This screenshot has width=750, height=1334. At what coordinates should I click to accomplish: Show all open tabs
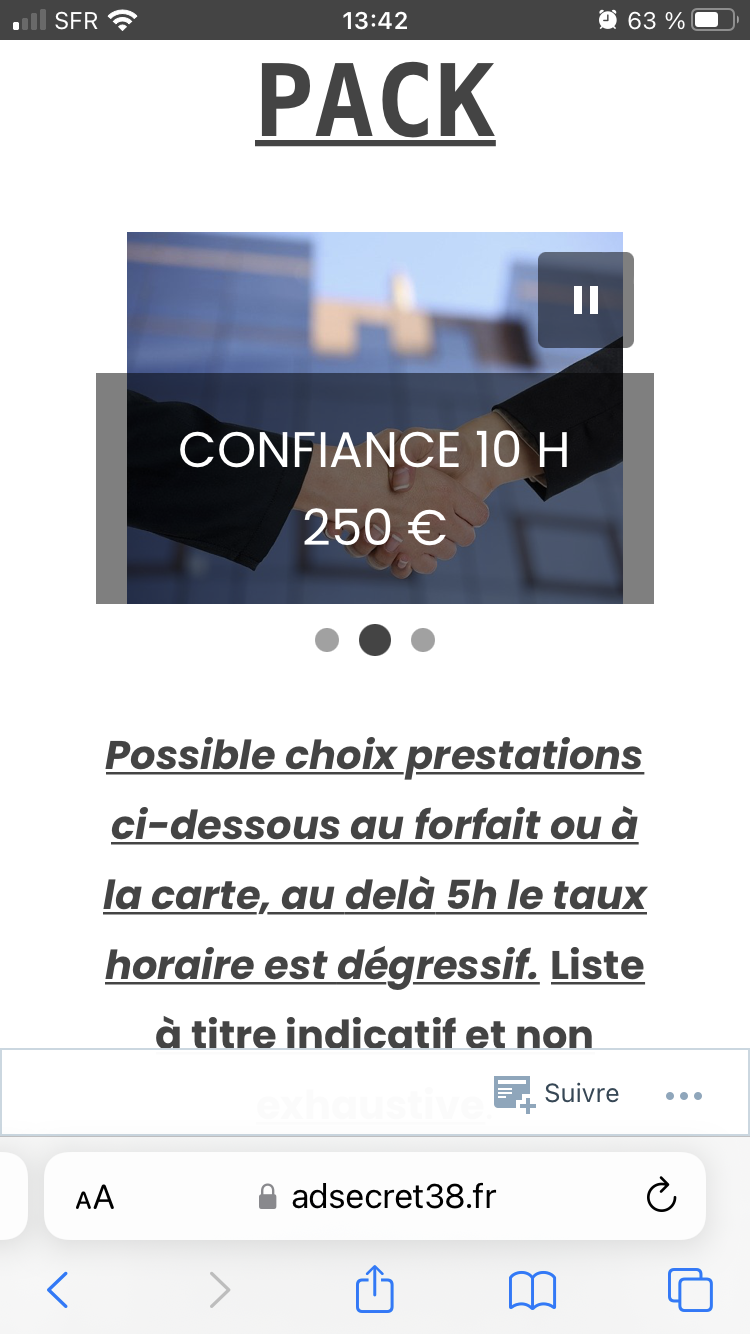[x=690, y=1290]
